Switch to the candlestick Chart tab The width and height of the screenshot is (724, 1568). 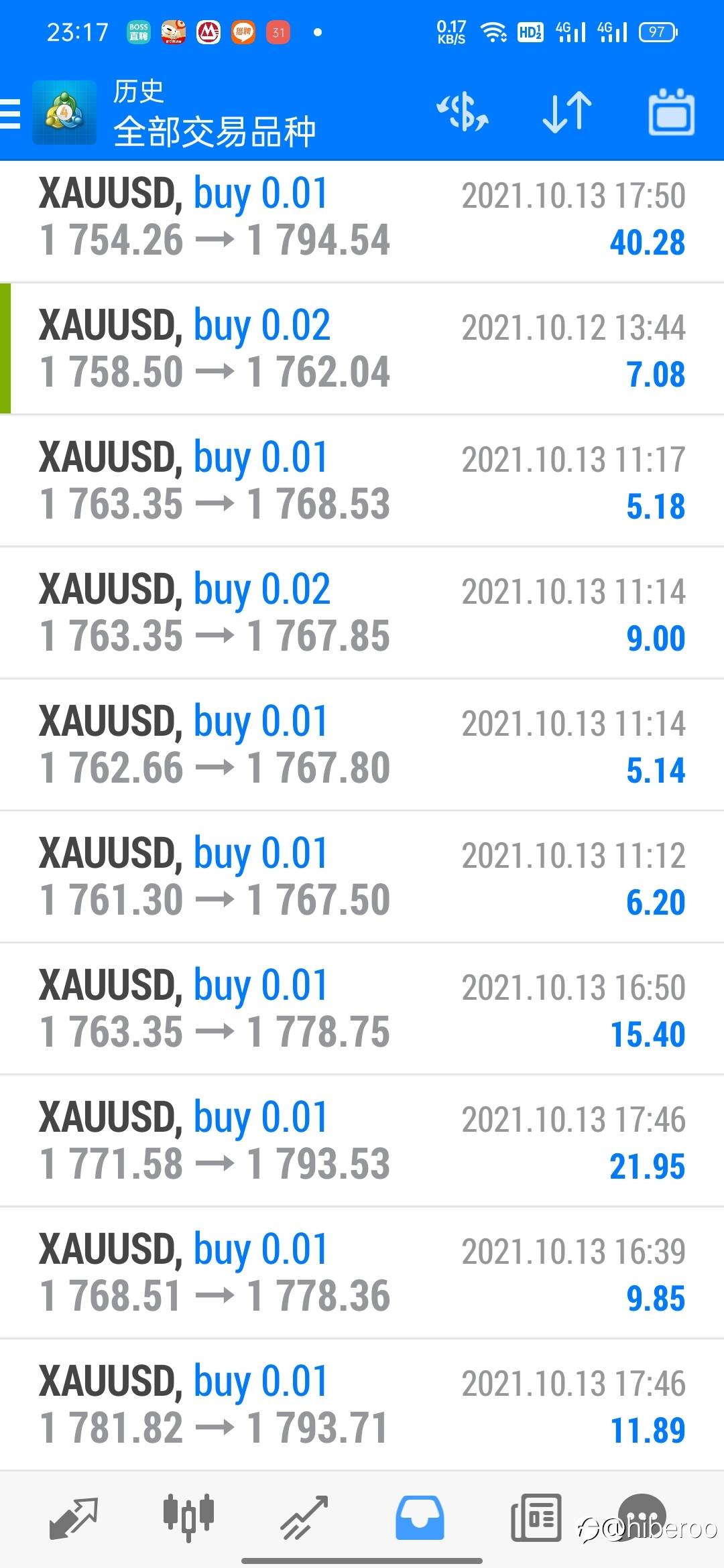point(188,1516)
